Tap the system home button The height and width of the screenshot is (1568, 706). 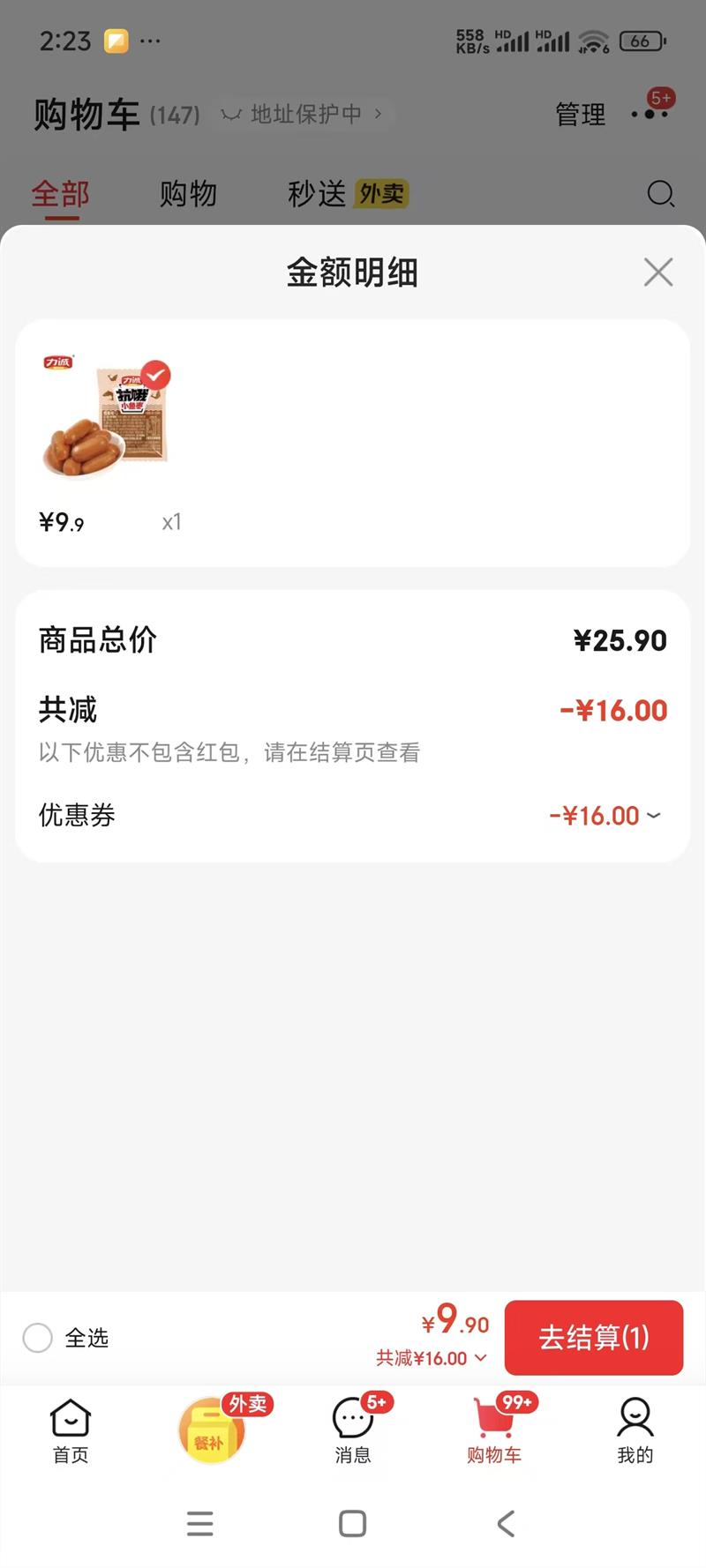[352, 1523]
